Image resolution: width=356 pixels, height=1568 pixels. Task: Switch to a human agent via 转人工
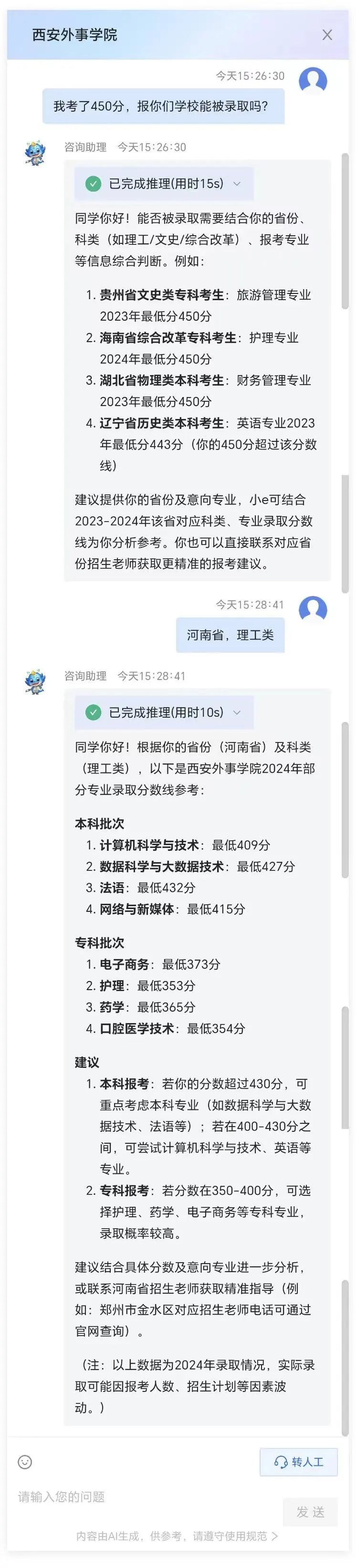tap(299, 1462)
